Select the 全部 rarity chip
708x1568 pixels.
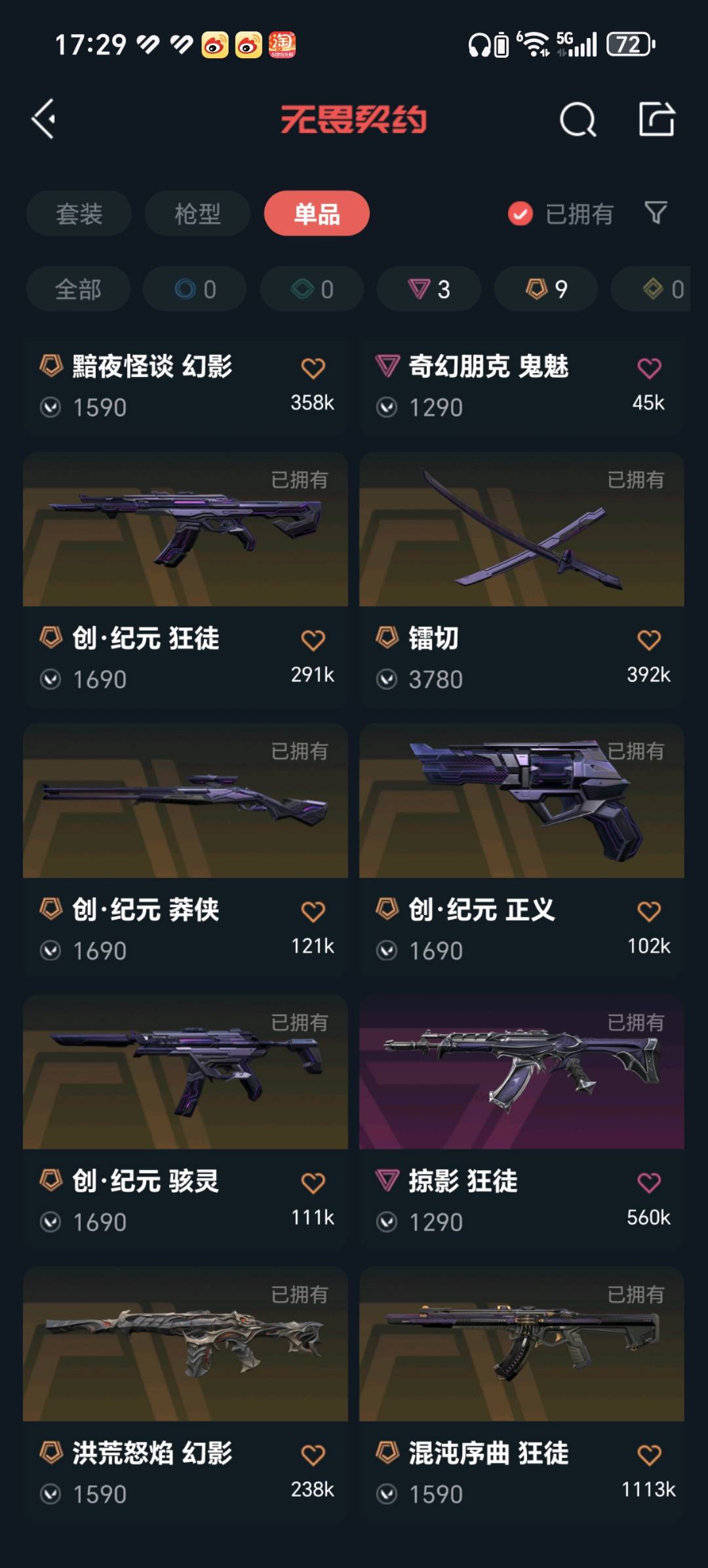pos(78,289)
